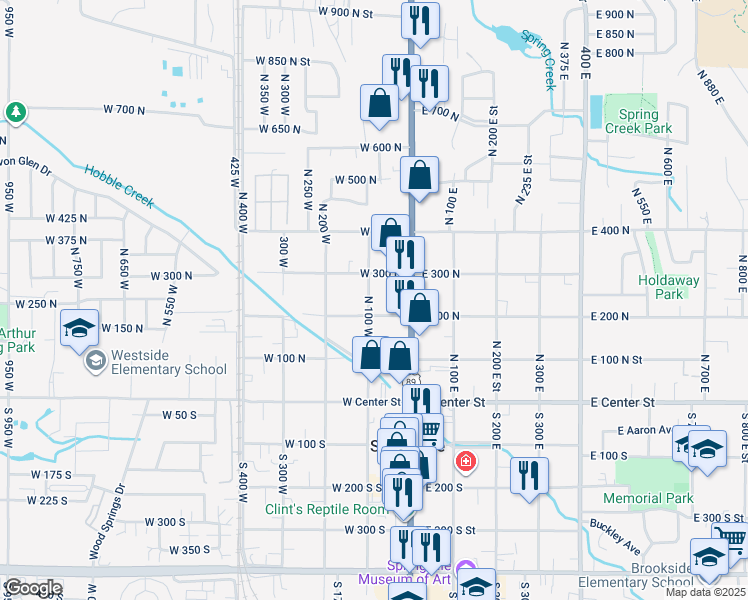Tap the restaurant marker at W 900 N St
The height and width of the screenshot is (600, 748).
point(420,21)
